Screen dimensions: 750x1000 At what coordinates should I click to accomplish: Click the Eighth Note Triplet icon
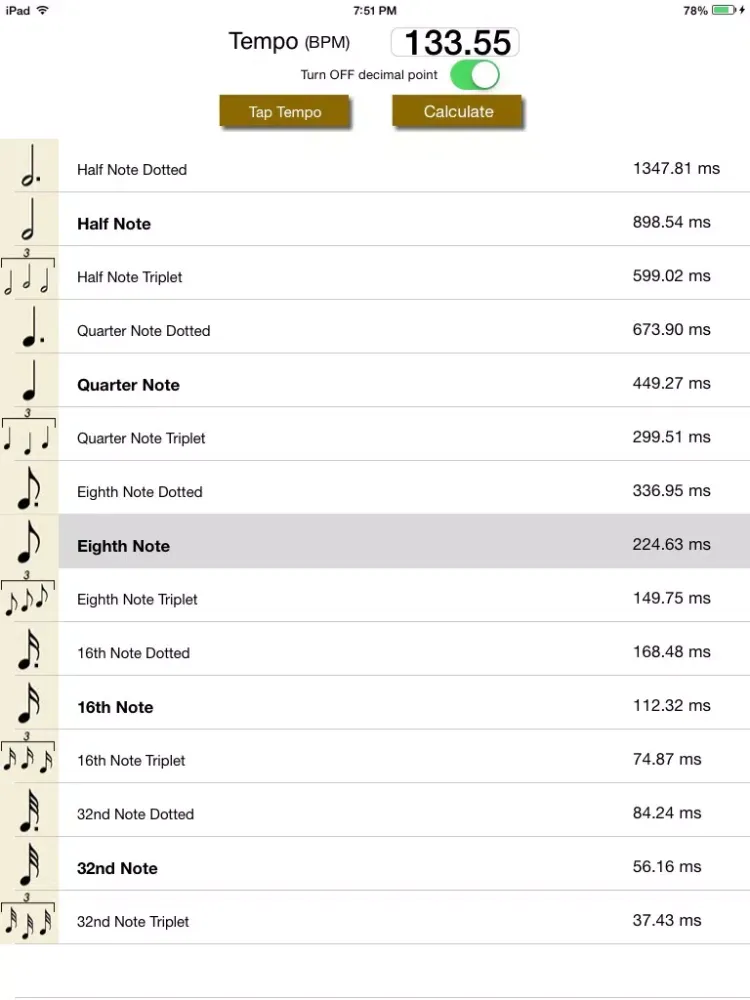tap(29, 599)
